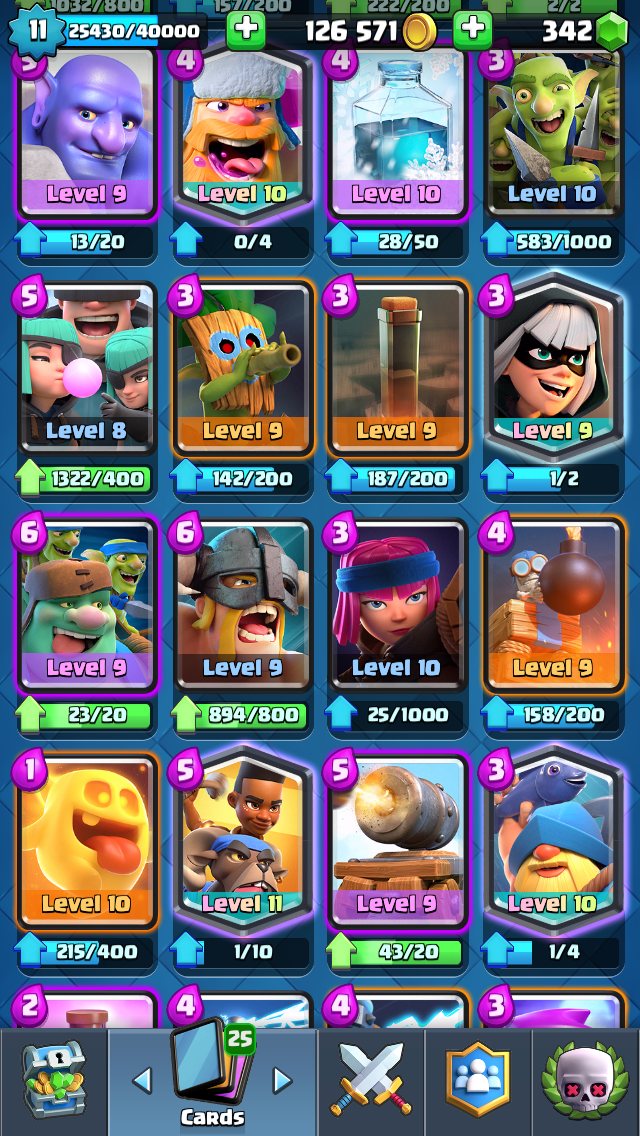Open the Clan social tab
Screen dimensions: 640x1136
[x=478, y=1079]
